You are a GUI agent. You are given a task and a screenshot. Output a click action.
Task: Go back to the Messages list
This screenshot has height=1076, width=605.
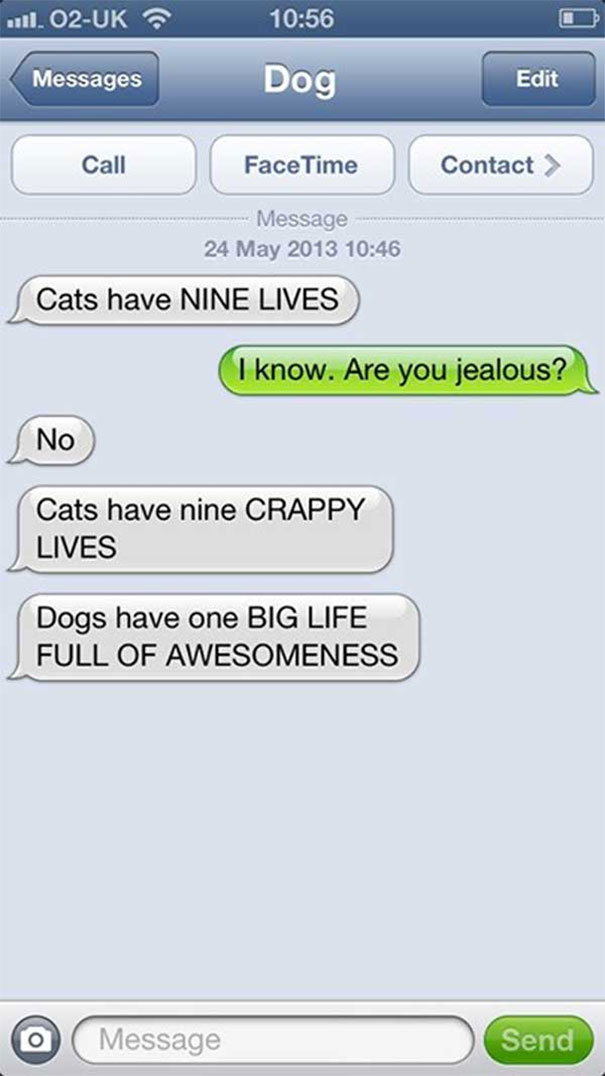[x=85, y=79]
